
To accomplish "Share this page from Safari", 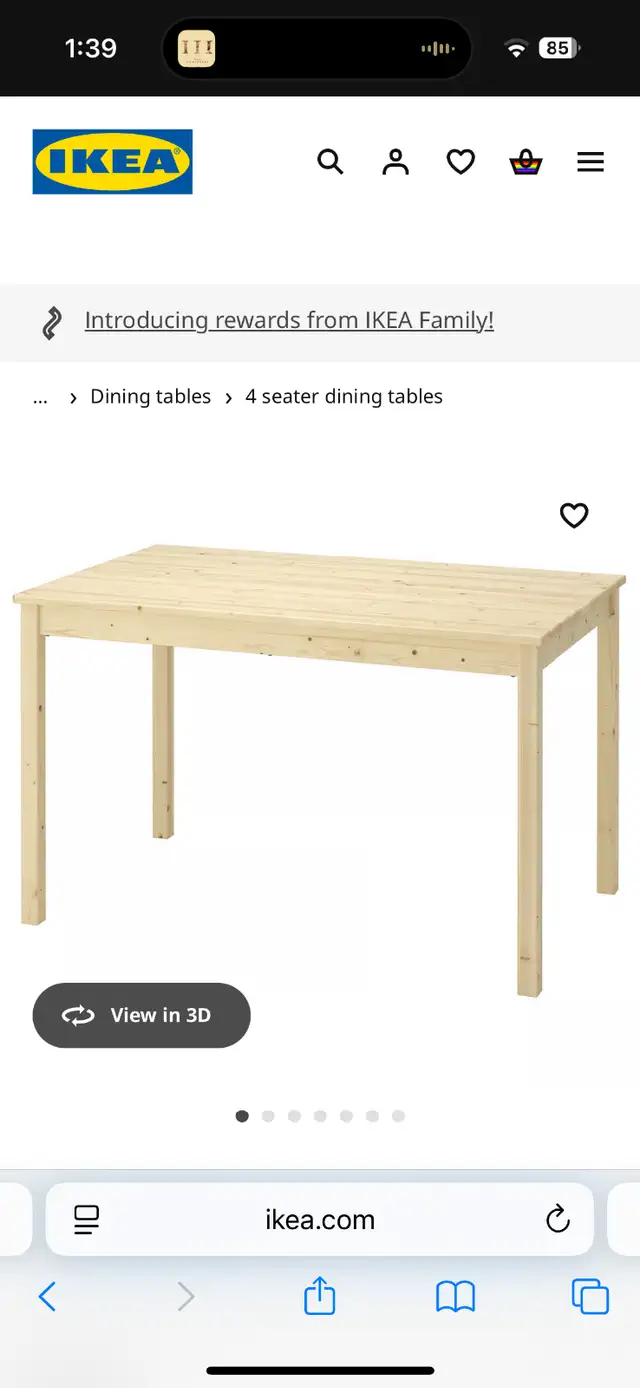I will tap(319, 1296).
